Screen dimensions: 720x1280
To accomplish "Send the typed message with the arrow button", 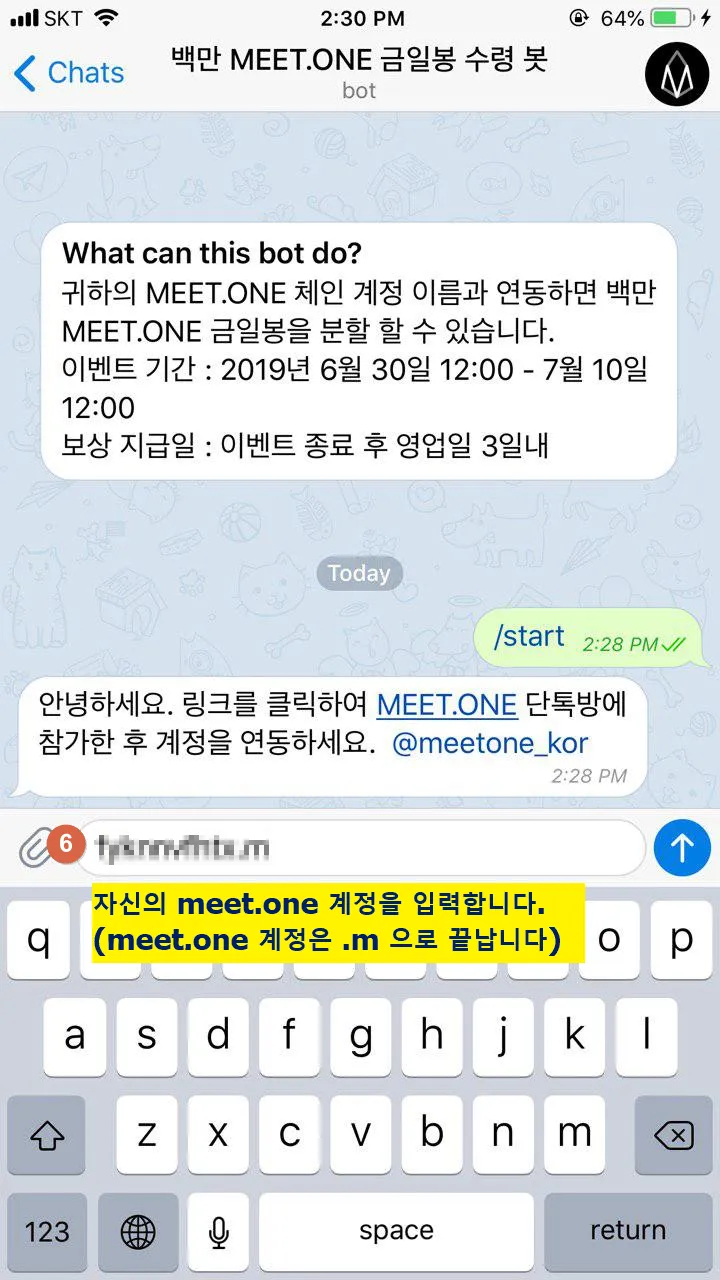I will pyautogui.click(x=682, y=849).
